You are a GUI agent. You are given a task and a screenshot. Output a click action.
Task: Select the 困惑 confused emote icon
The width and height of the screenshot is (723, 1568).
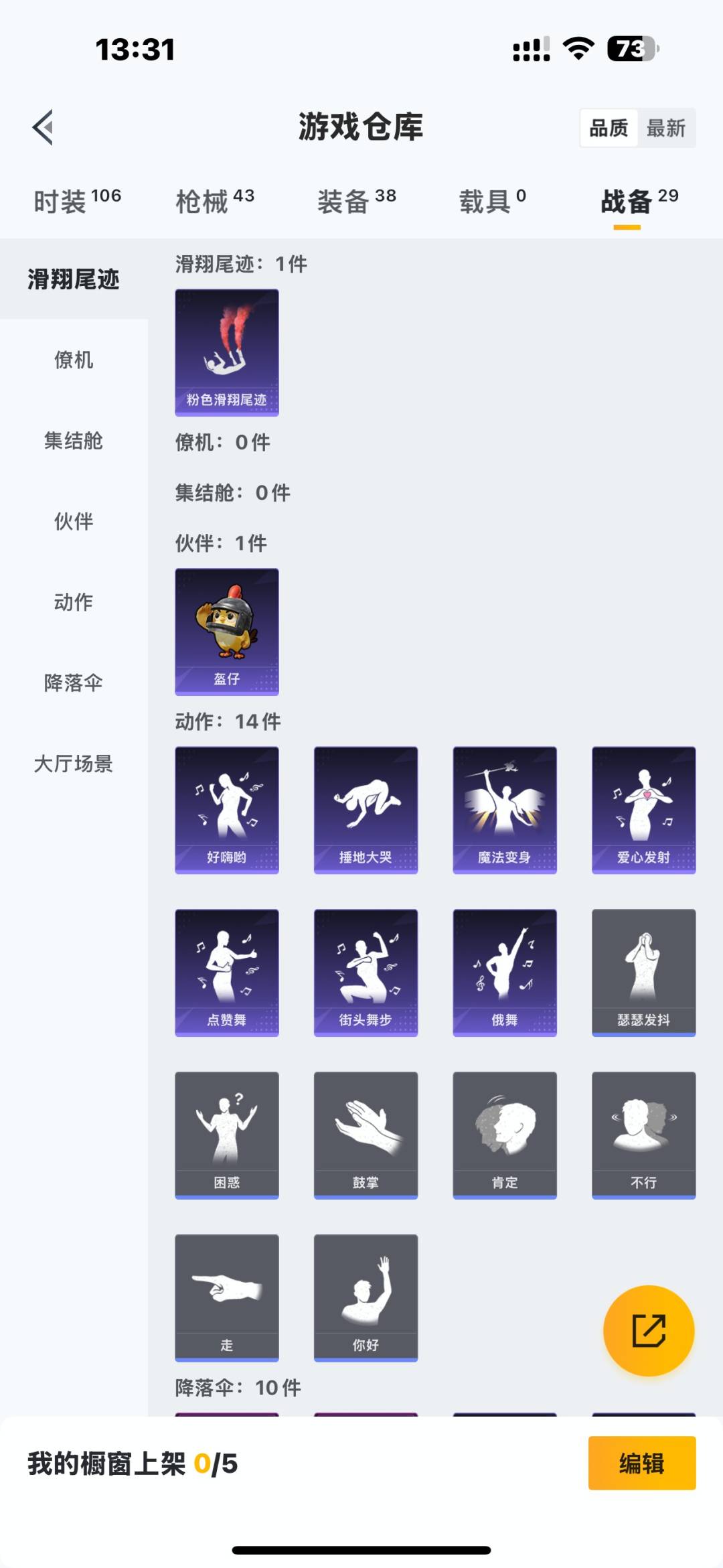226,1132
